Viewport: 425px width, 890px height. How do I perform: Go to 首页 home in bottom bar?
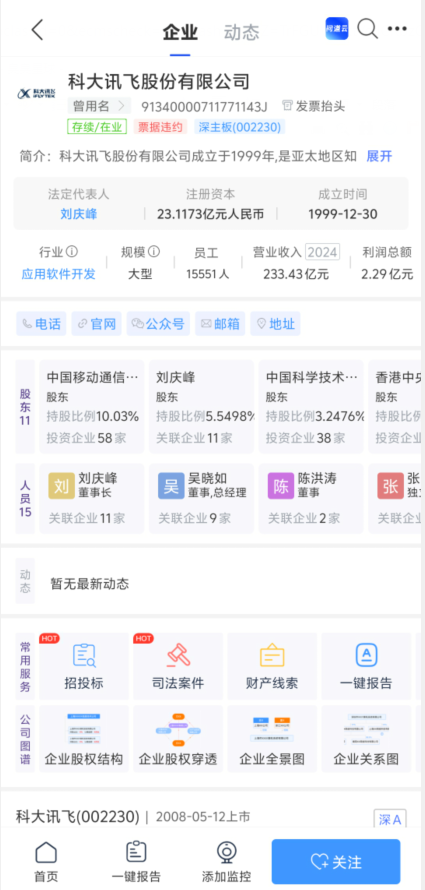click(x=47, y=861)
